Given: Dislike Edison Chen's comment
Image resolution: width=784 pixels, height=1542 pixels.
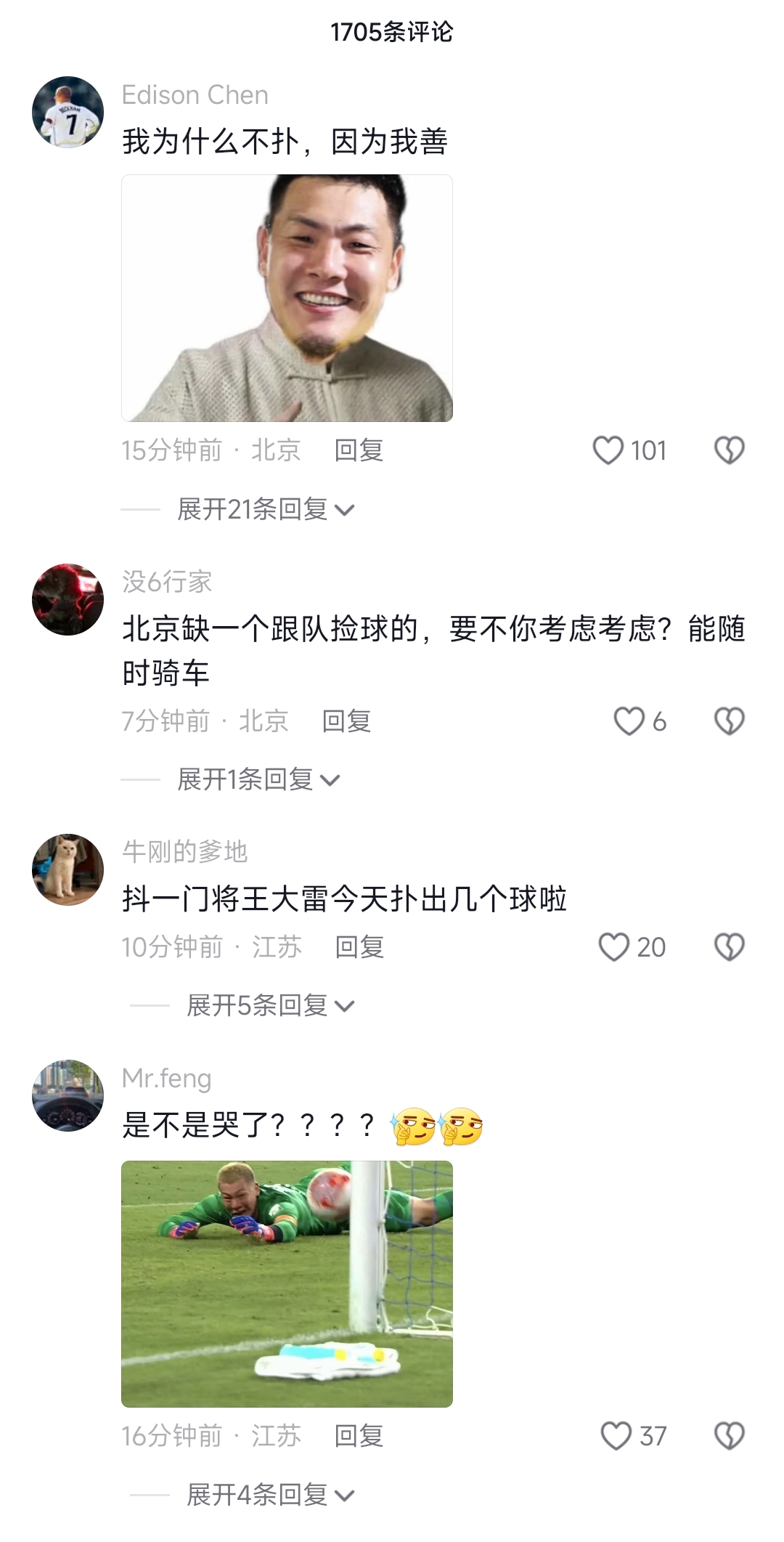Looking at the screenshot, I should click(x=729, y=450).
